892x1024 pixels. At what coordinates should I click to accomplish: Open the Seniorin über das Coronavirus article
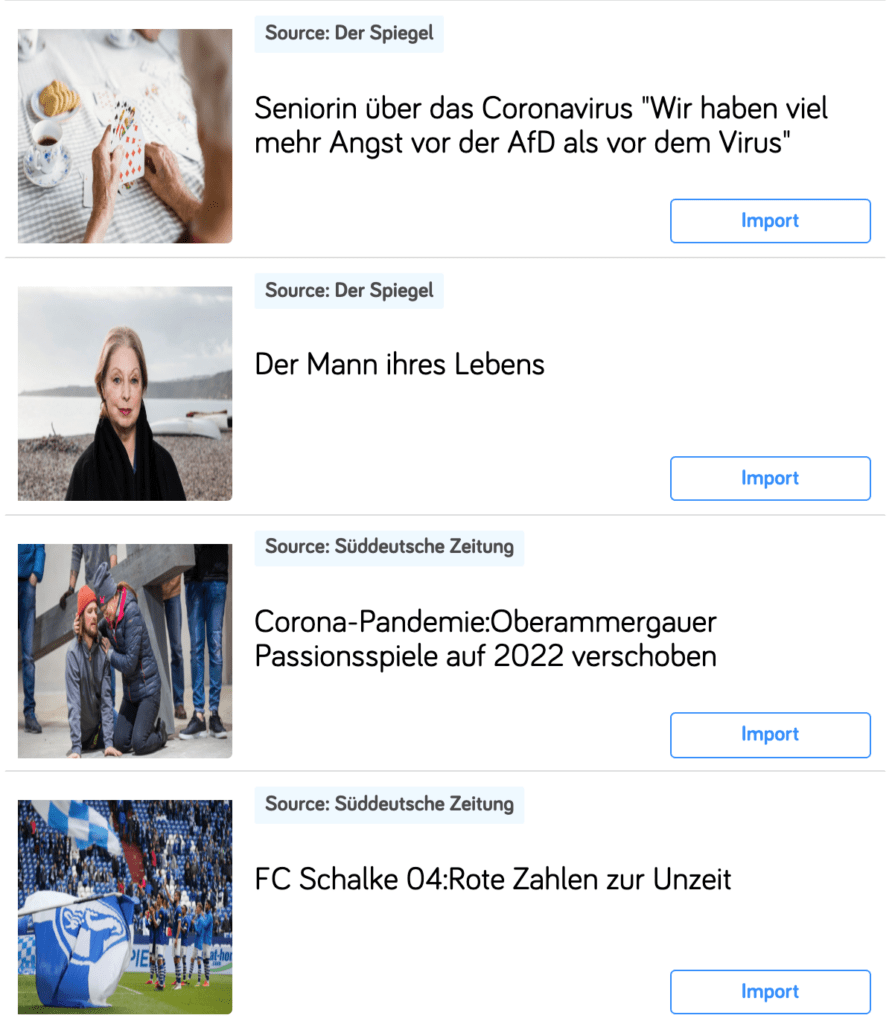coord(541,126)
